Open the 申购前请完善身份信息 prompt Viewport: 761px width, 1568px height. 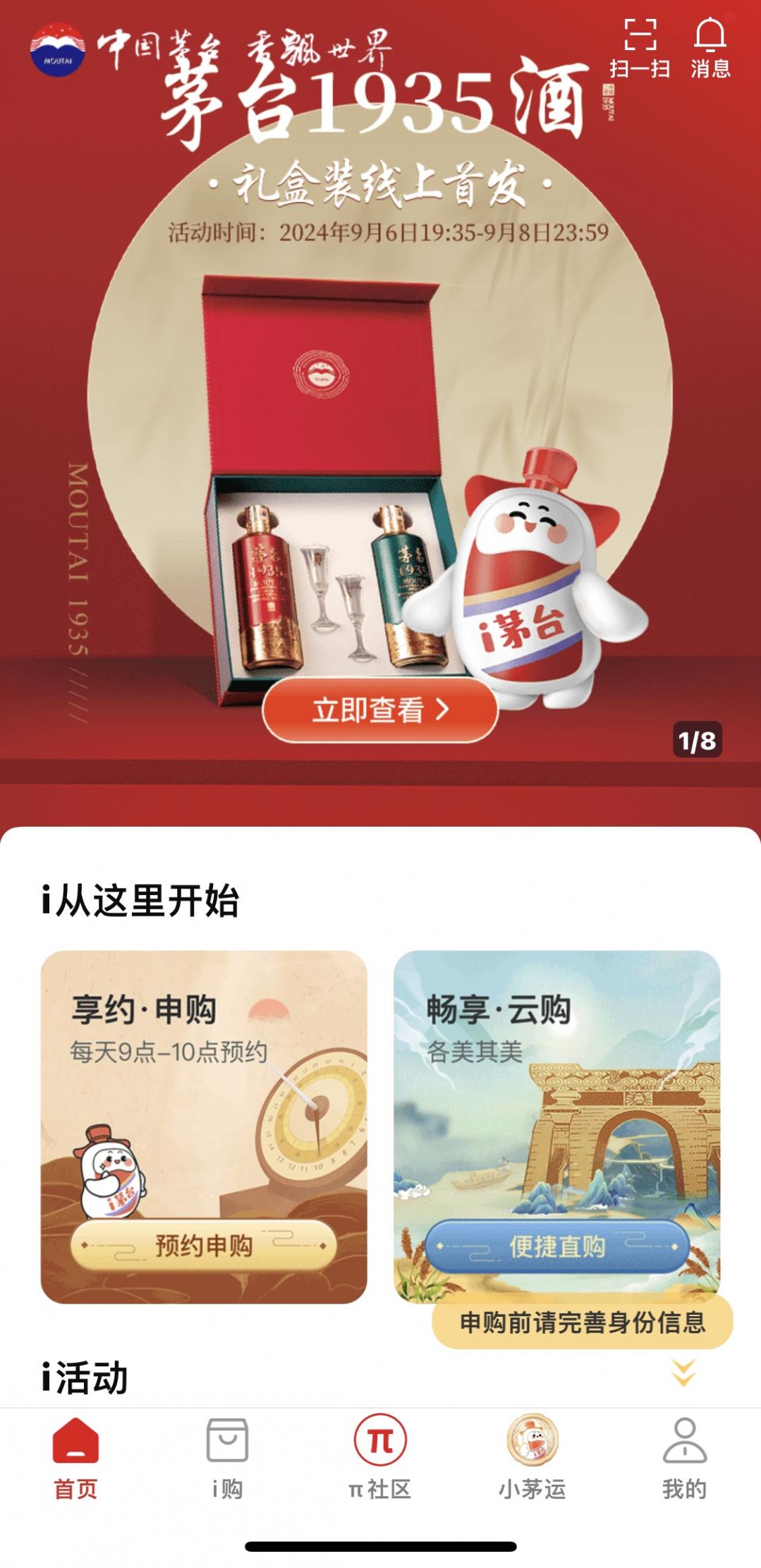tap(582, 1322)
